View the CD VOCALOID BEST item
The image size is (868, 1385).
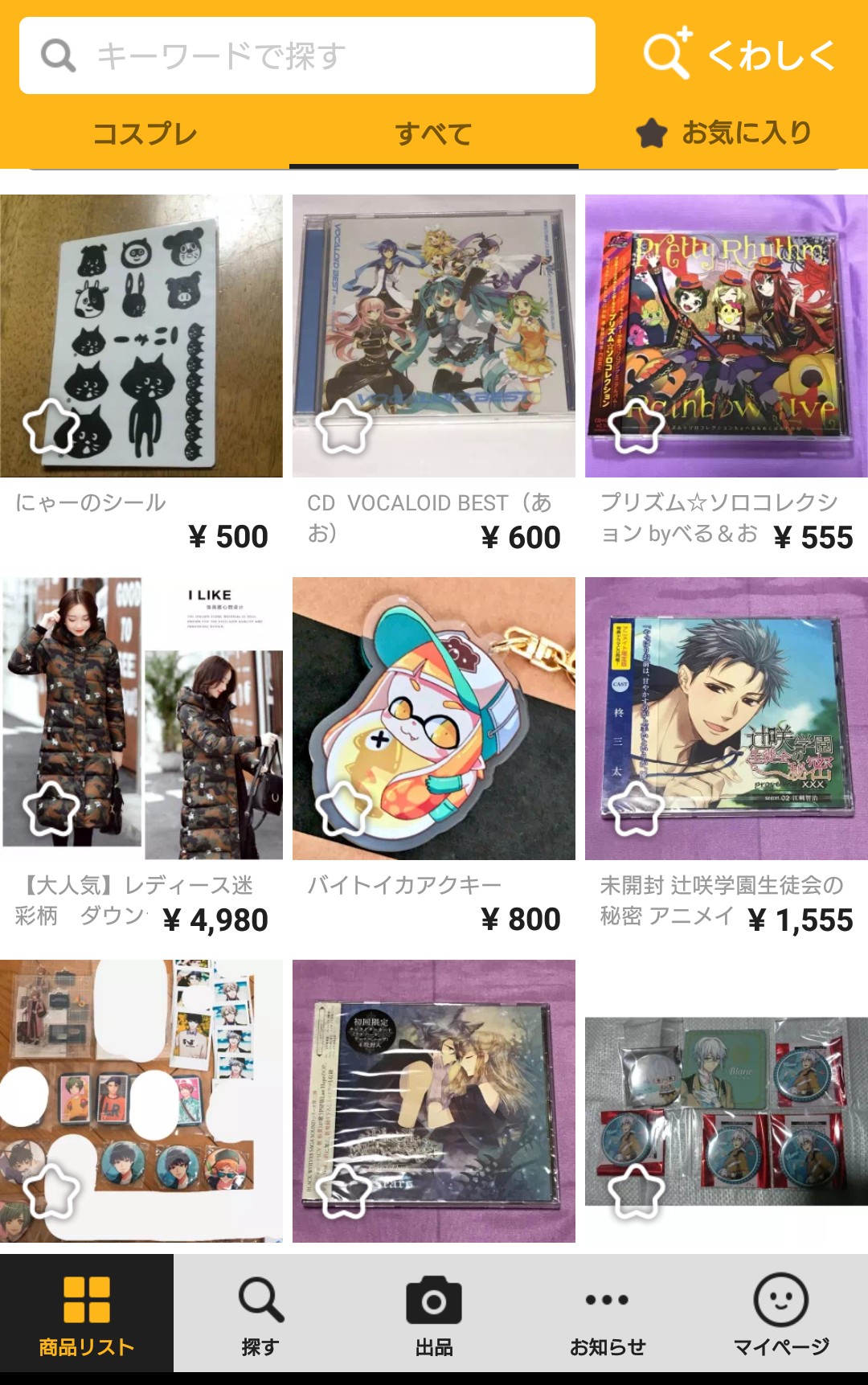tap(434, 336)
